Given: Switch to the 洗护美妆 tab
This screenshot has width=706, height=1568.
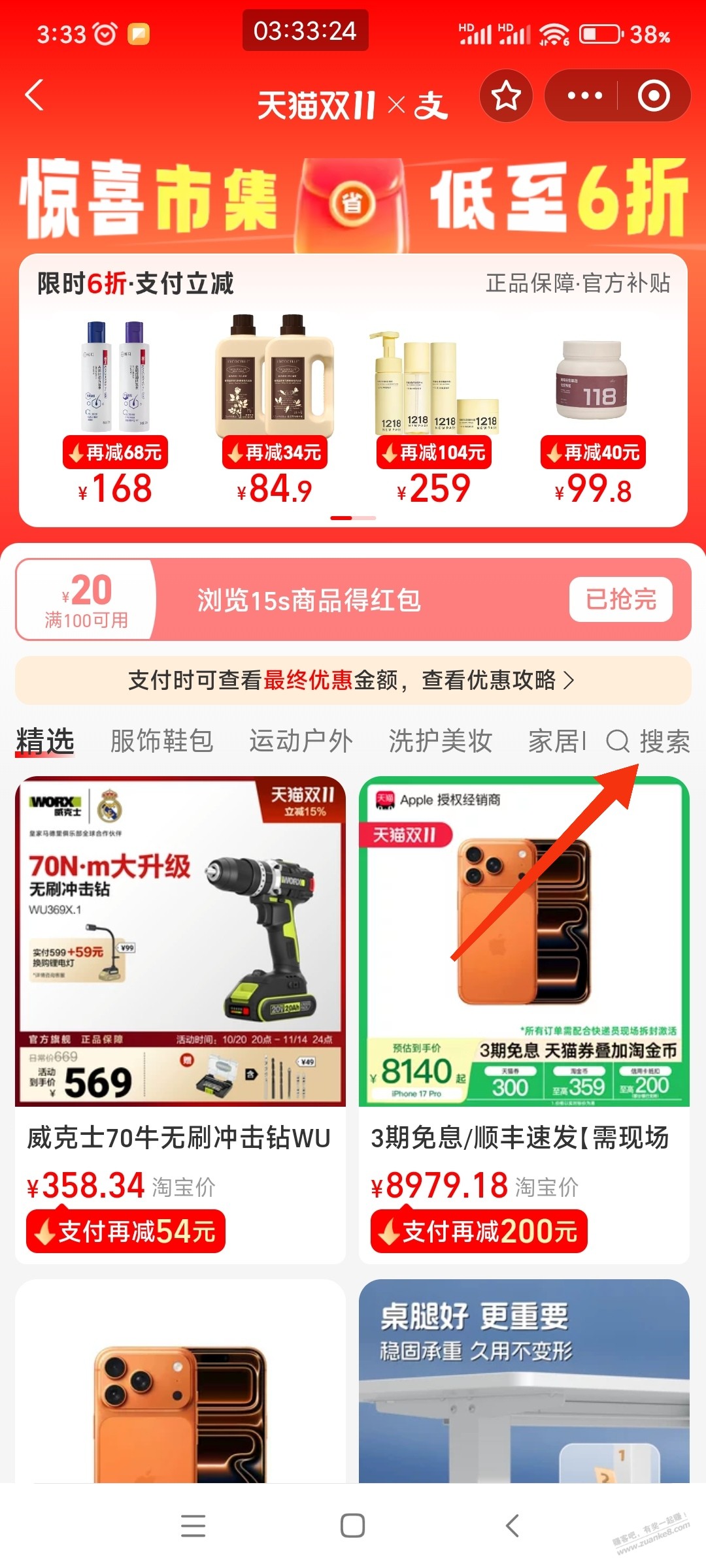Looking at the screenshot, I should click(x=440, y=742).
